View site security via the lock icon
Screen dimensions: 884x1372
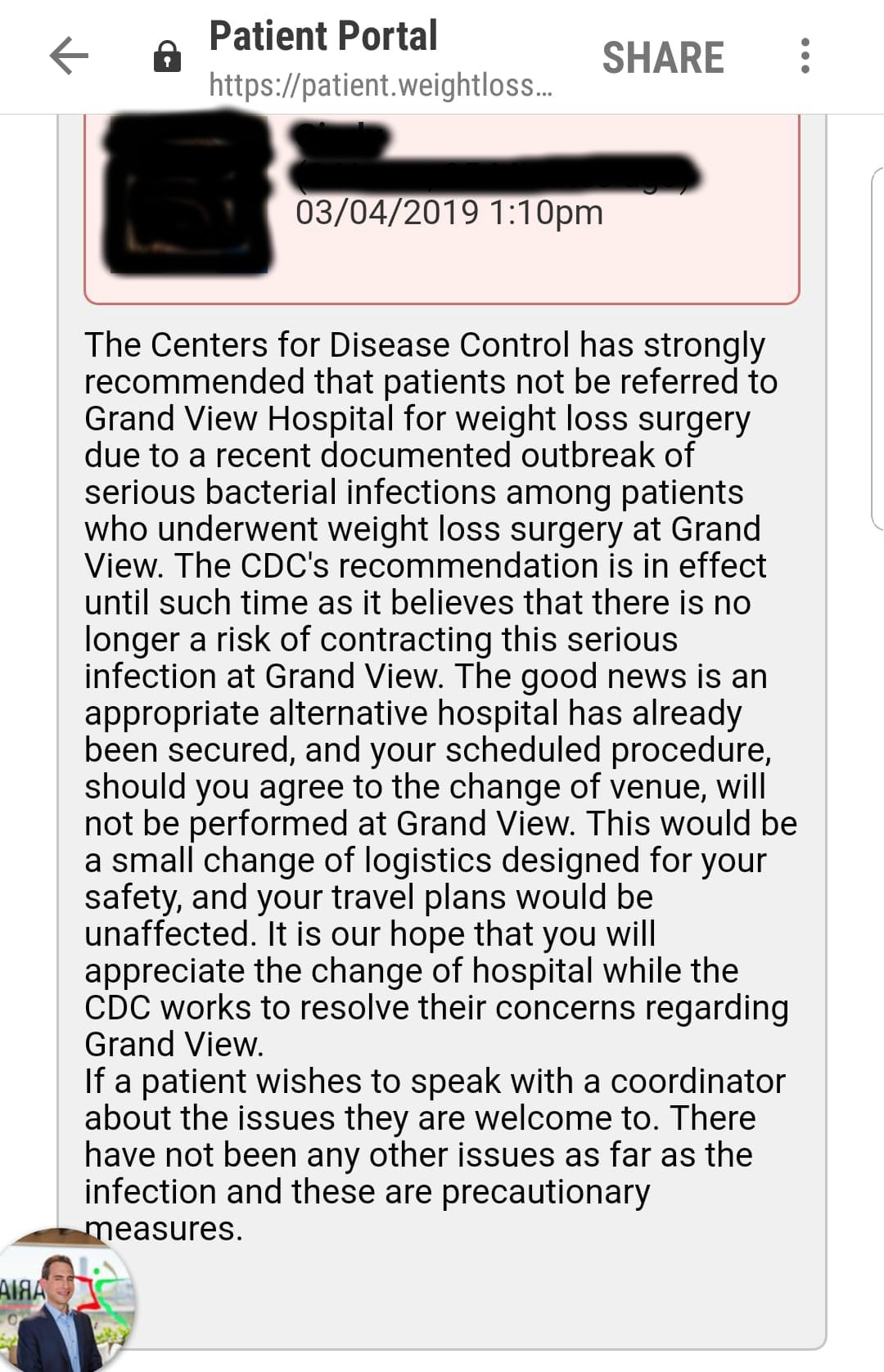point(167,58)
